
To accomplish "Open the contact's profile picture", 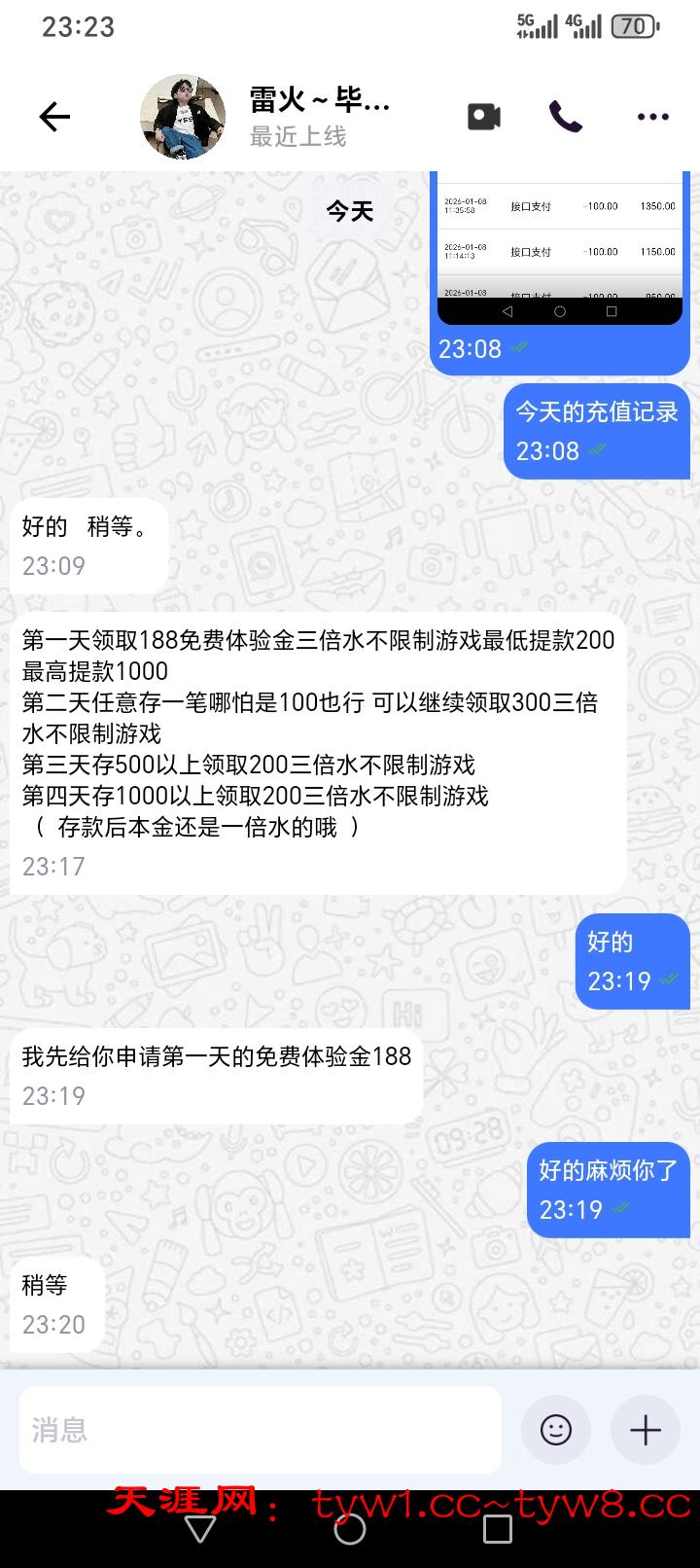I will [x=183, y=117].
